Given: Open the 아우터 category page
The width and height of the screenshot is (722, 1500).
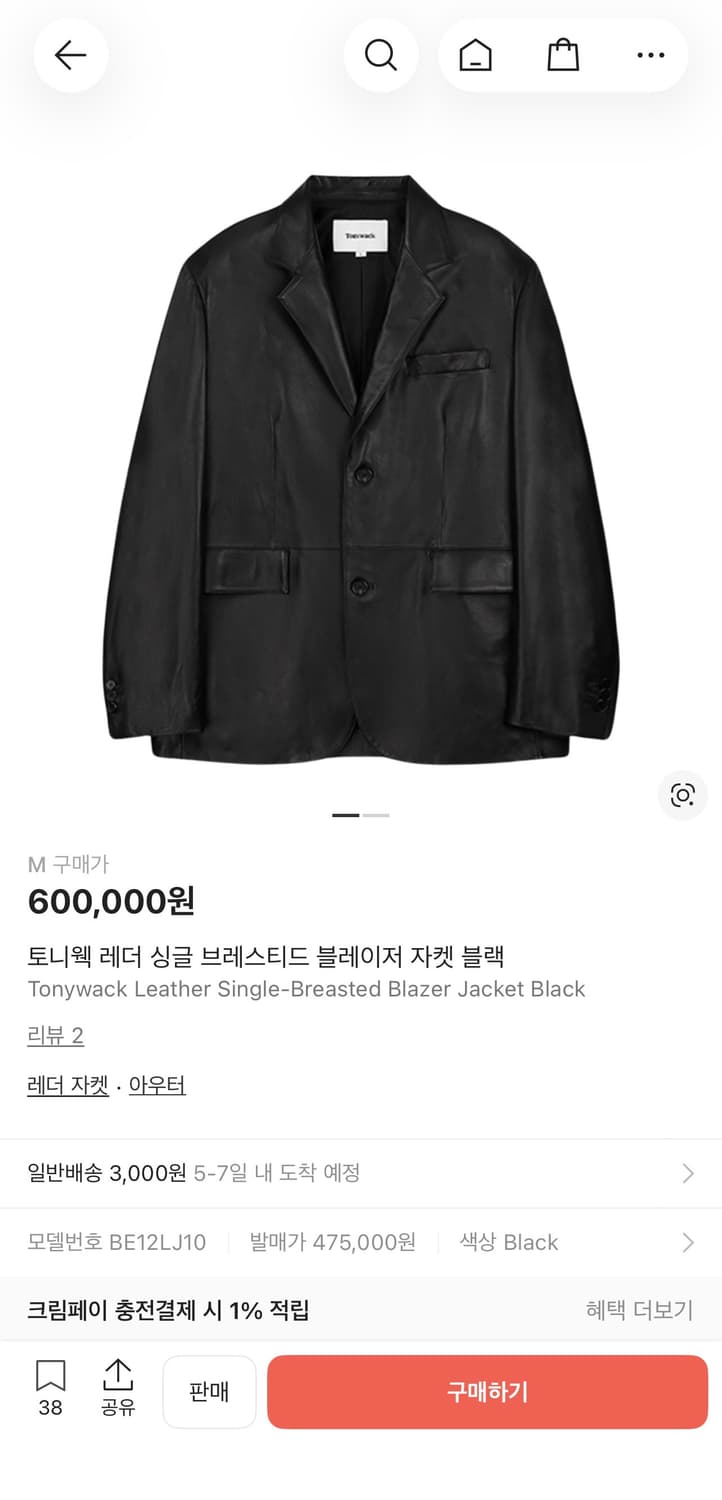Looking at the screenshot, I should tap(157, 1084).
